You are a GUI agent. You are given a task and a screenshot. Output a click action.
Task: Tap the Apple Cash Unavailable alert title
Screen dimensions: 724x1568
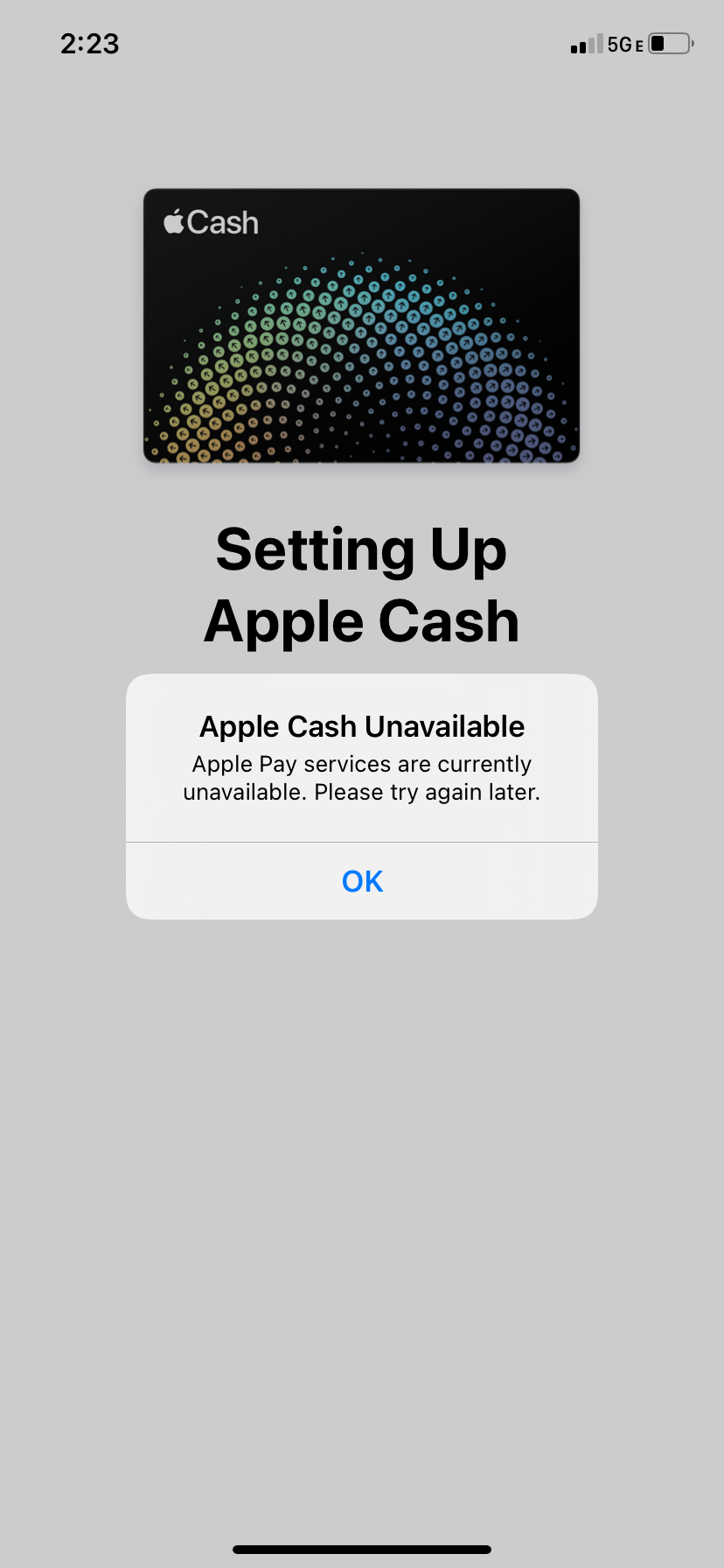pos(361,726)
